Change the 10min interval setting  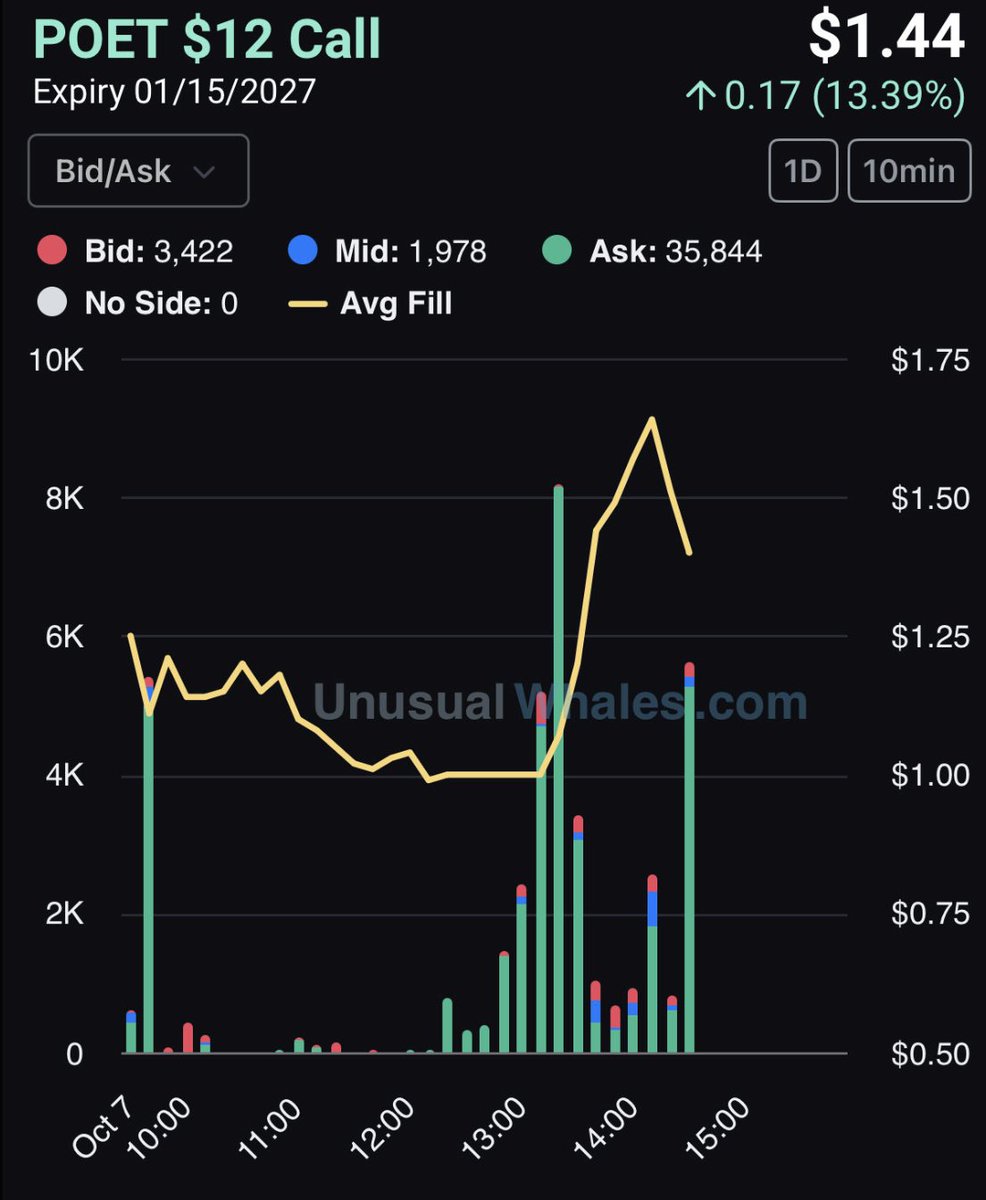coord(909,171)
